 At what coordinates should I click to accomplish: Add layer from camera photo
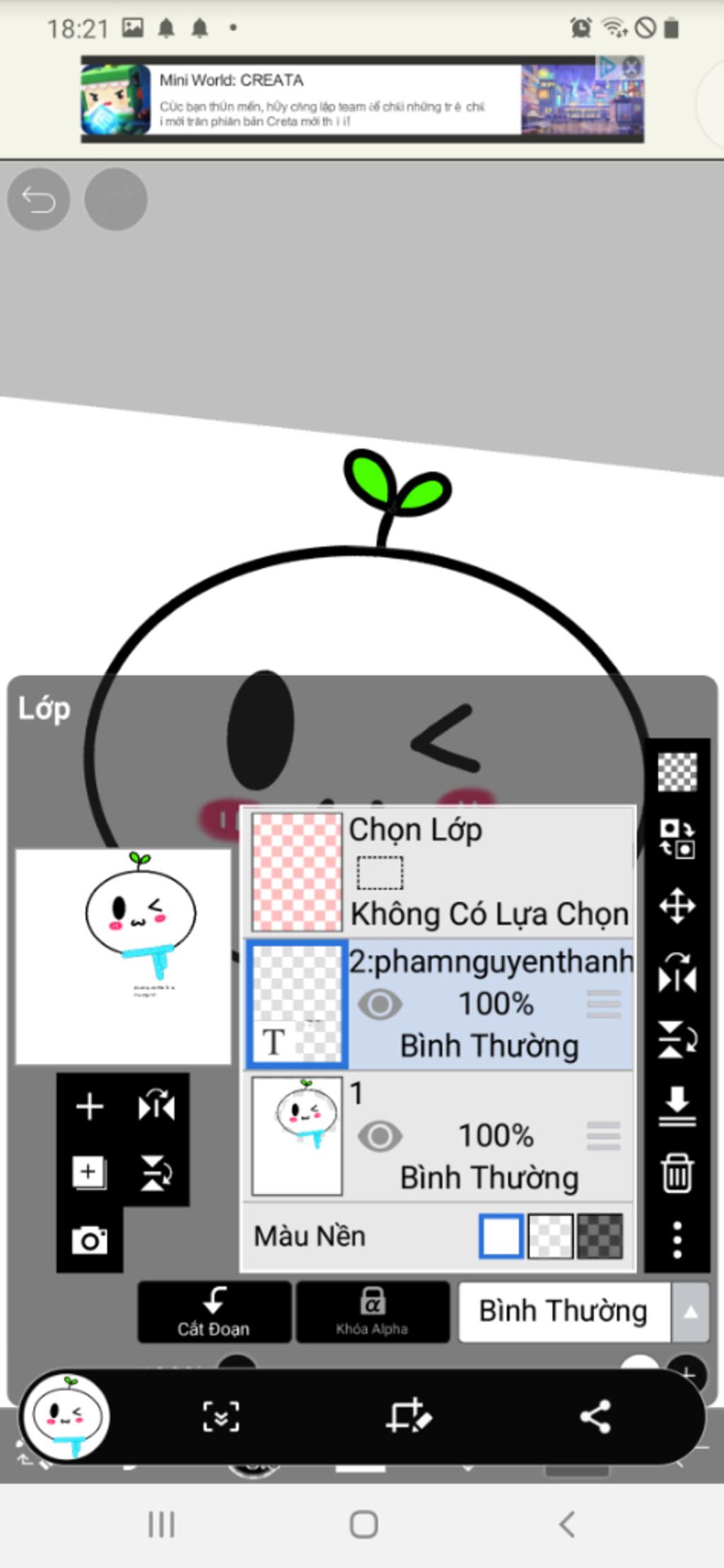coord(90,1240)
